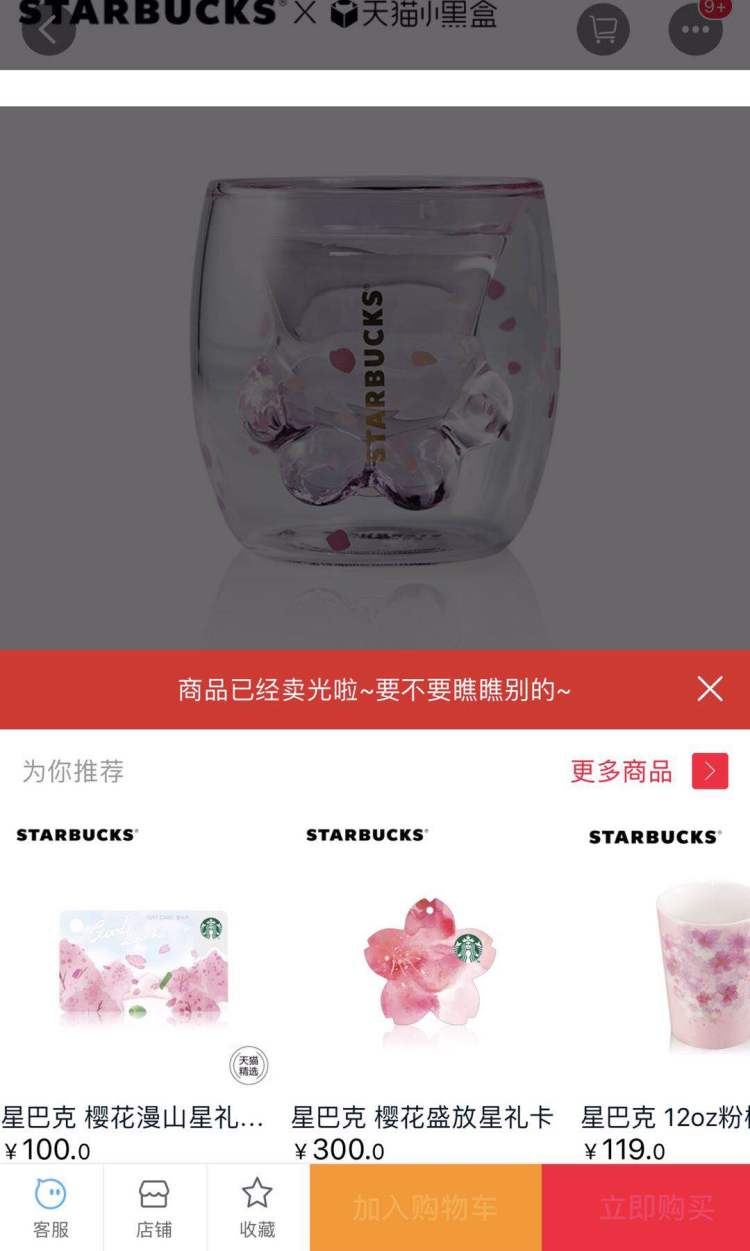Tap 立即购买 buy now button

[646, 1208]
